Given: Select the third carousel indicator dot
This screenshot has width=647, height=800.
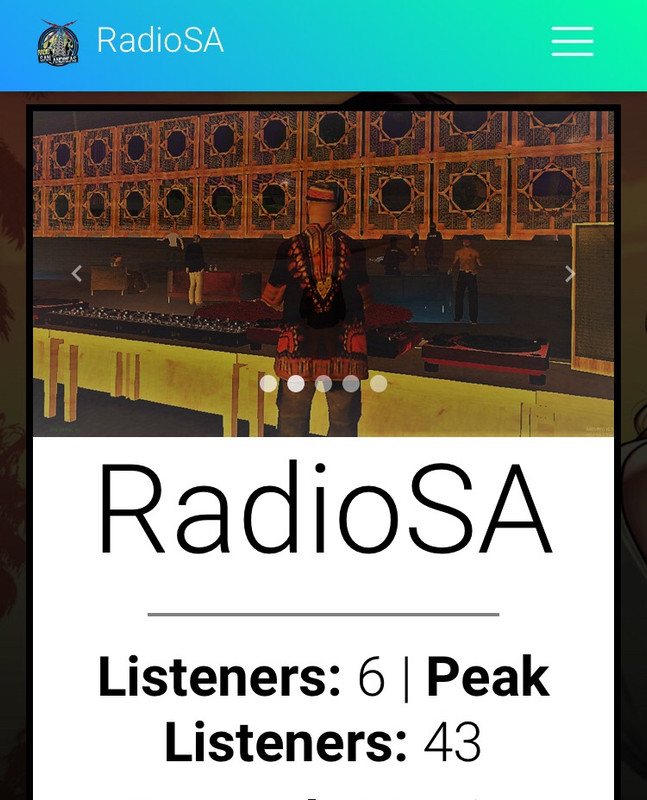Looking at the screenshot, I should coord(323,383).
